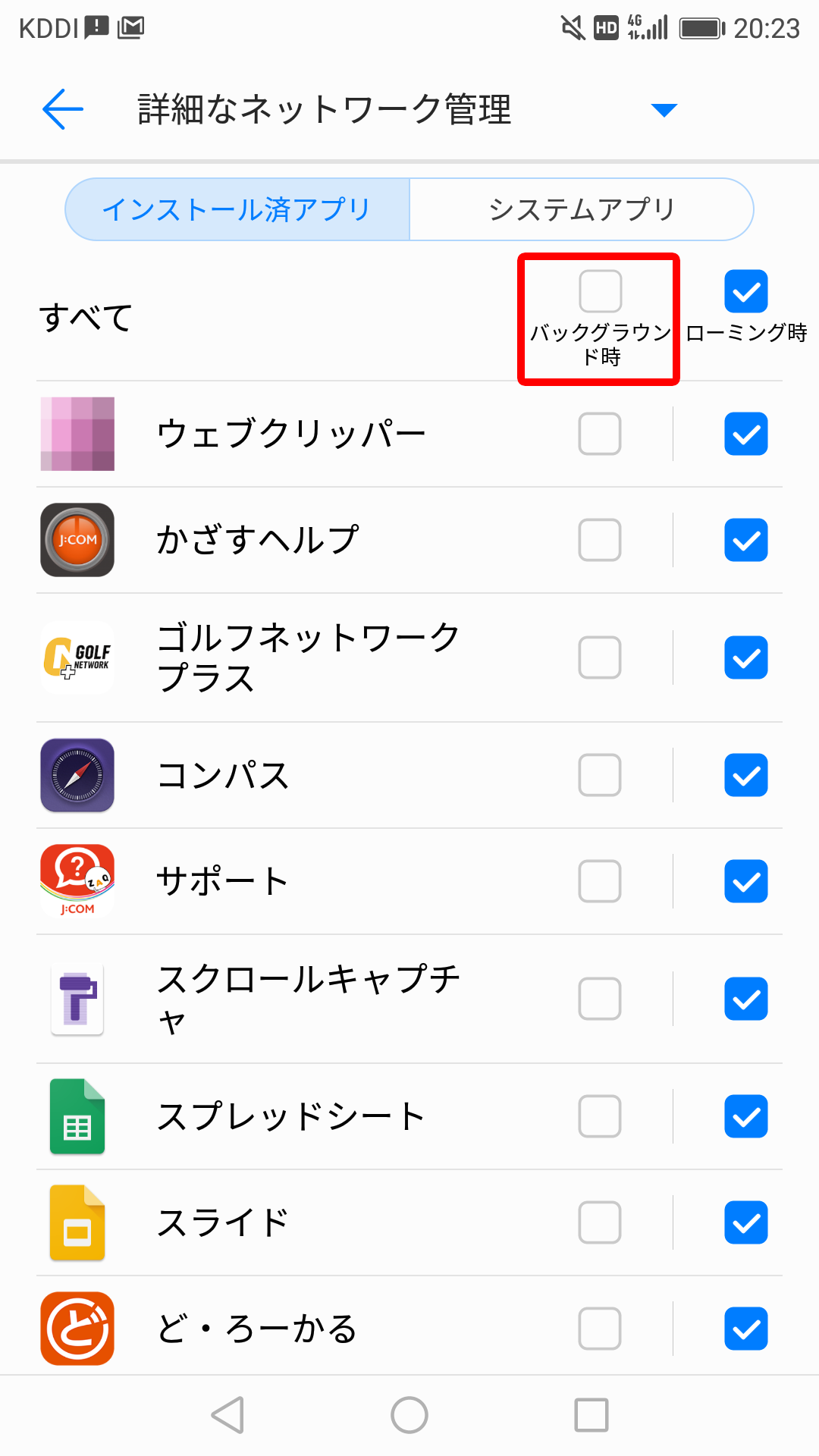Screen dimensions: 819x1456
Task: Check the background box for サポート
Action: [600, 881]
